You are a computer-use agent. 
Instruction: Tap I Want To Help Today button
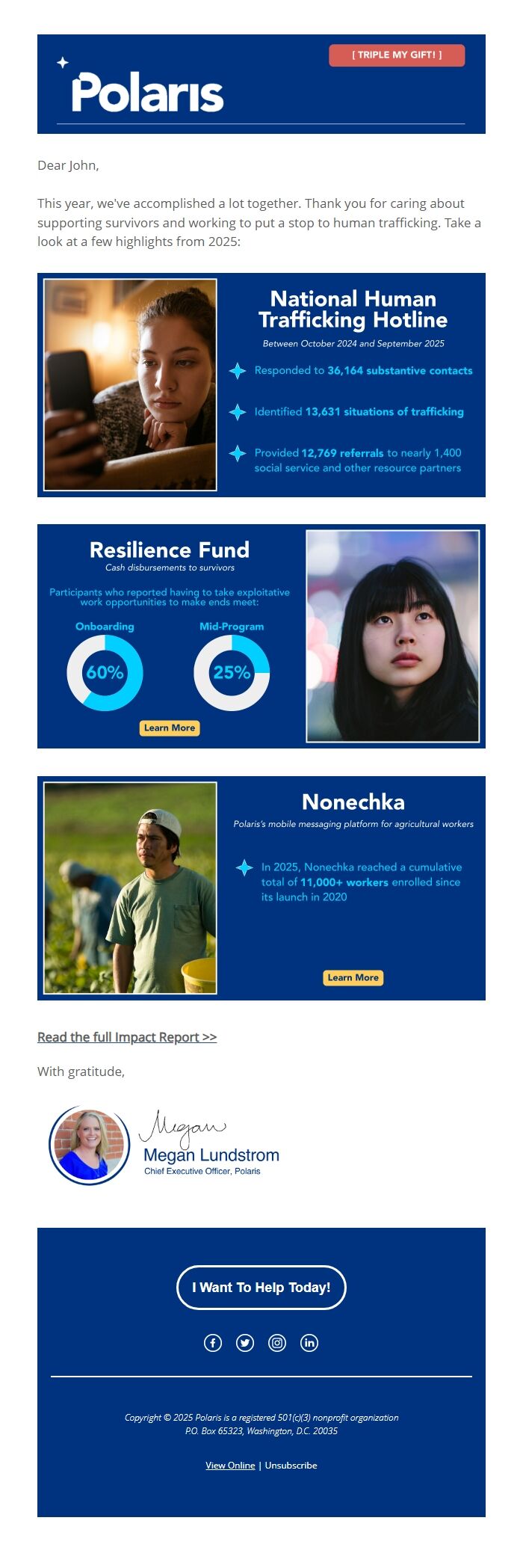pos(261,1287)
